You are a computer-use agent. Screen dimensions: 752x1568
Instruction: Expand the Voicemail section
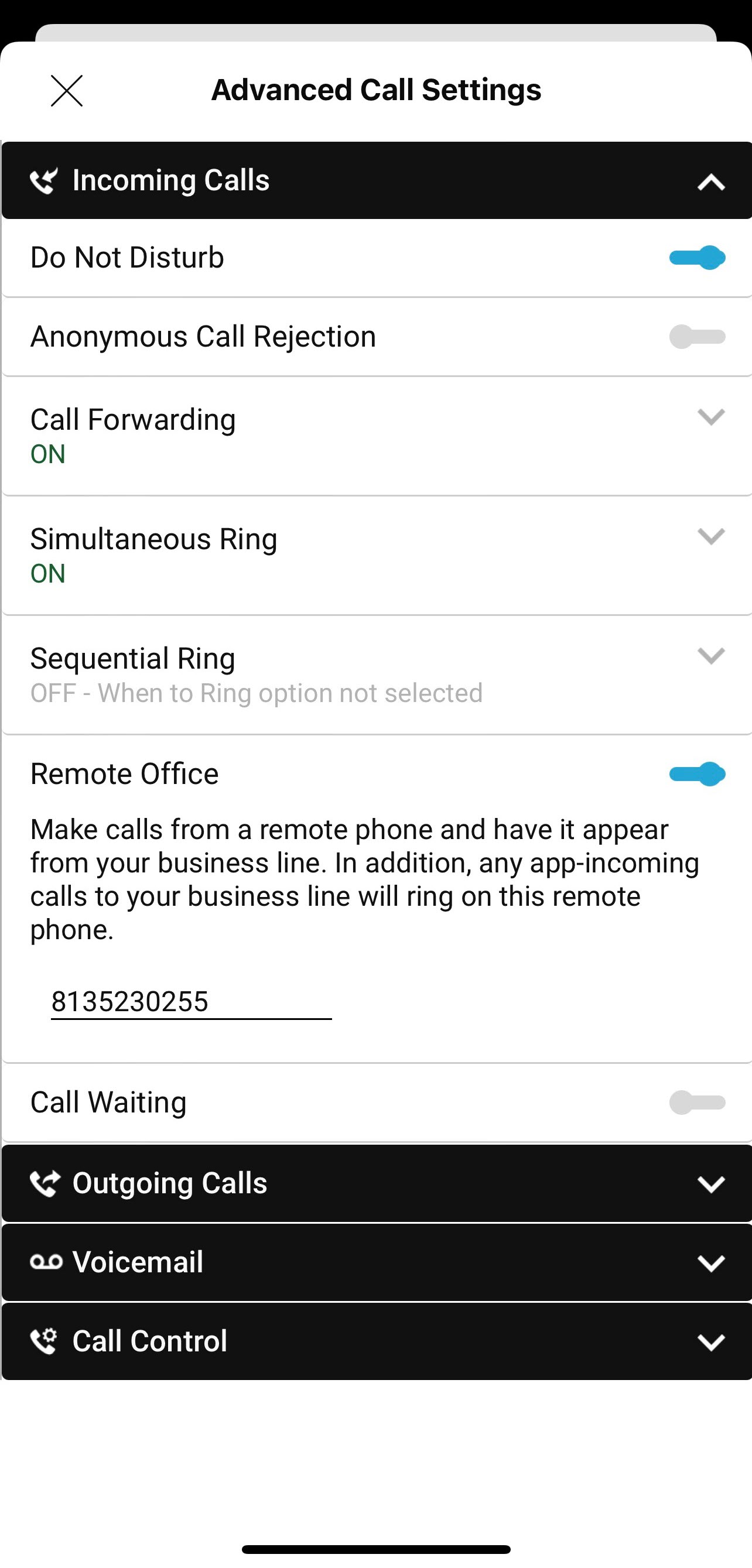(x=377, y=1262)
